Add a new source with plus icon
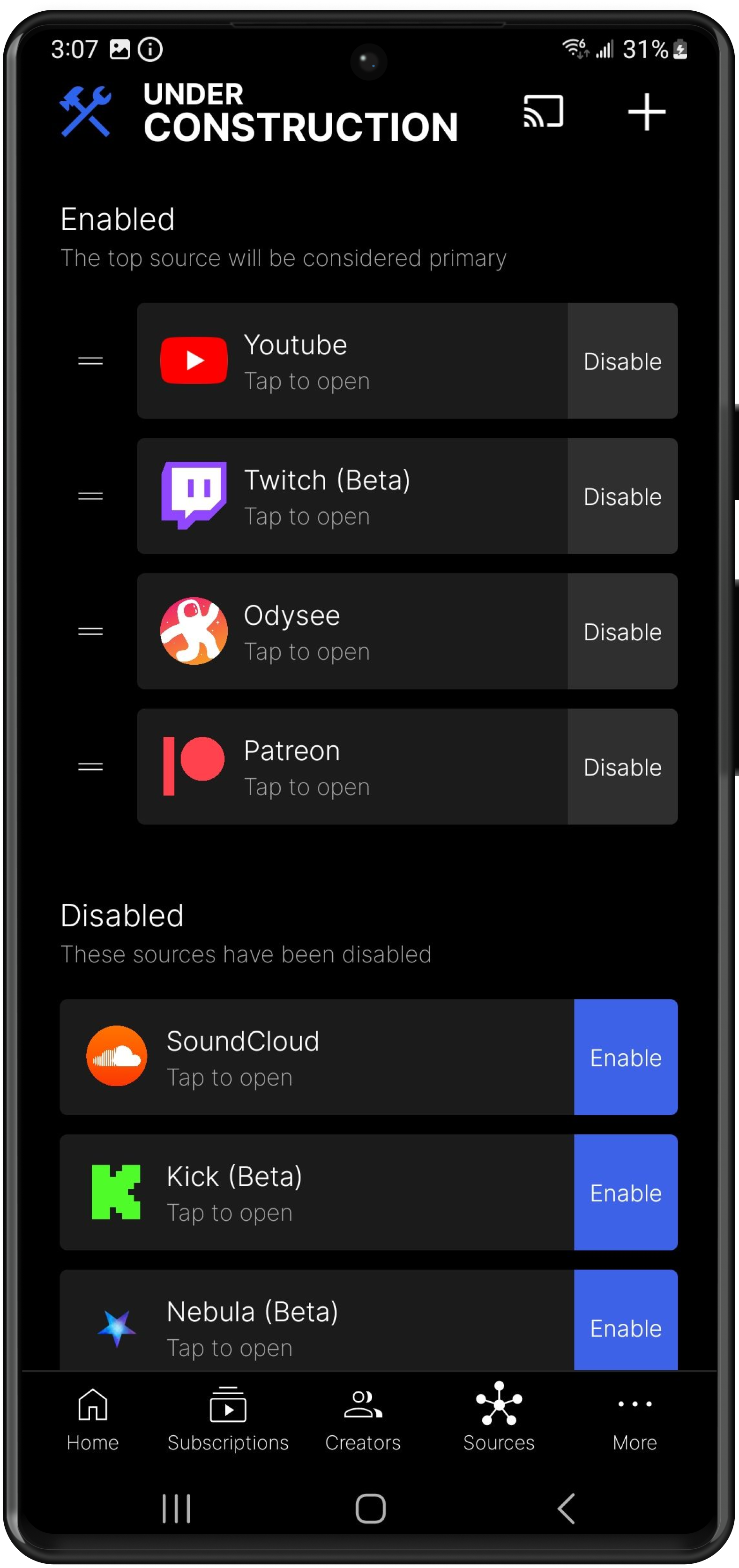This screenshot has height=1568, width=739. click(647, 112)
